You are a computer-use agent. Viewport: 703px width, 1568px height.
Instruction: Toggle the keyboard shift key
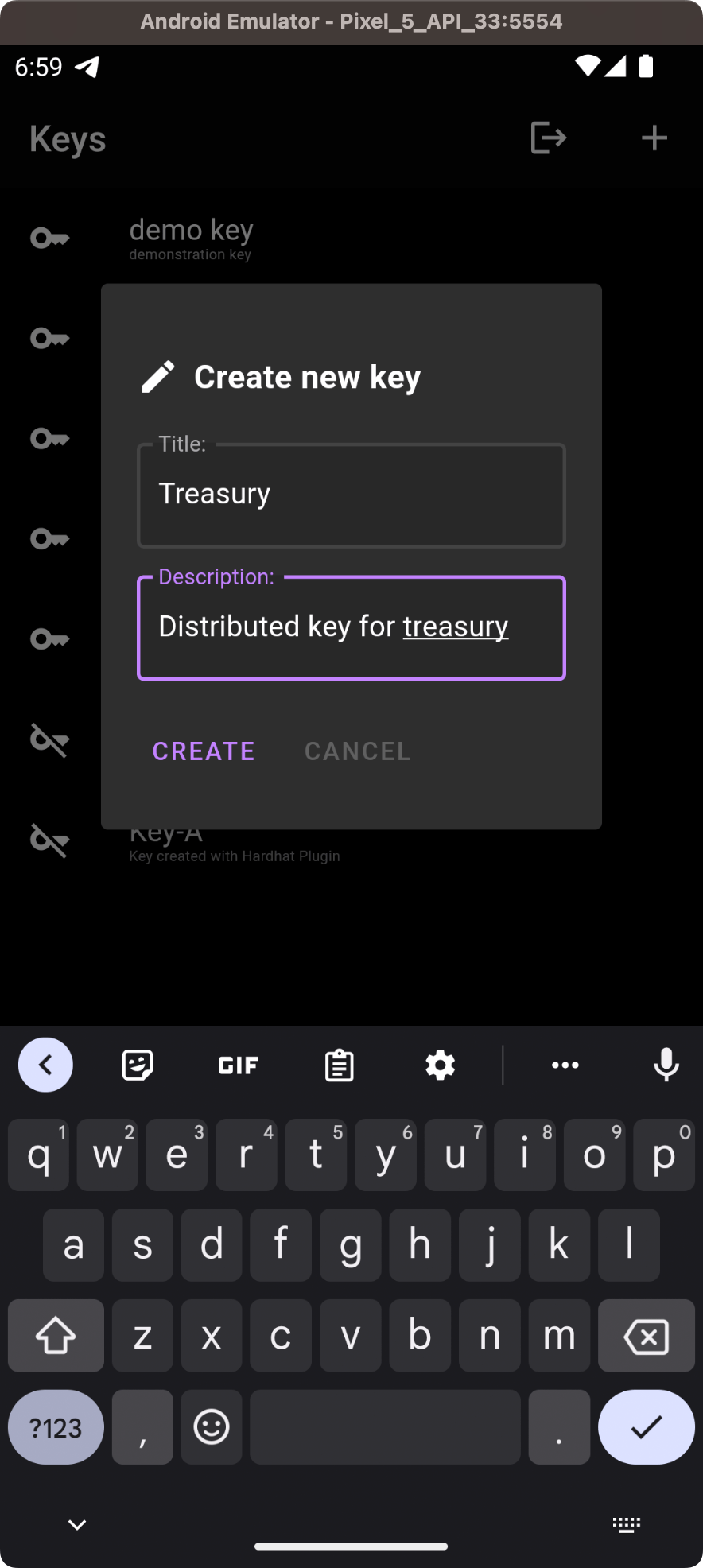[x=56, y=1337]
